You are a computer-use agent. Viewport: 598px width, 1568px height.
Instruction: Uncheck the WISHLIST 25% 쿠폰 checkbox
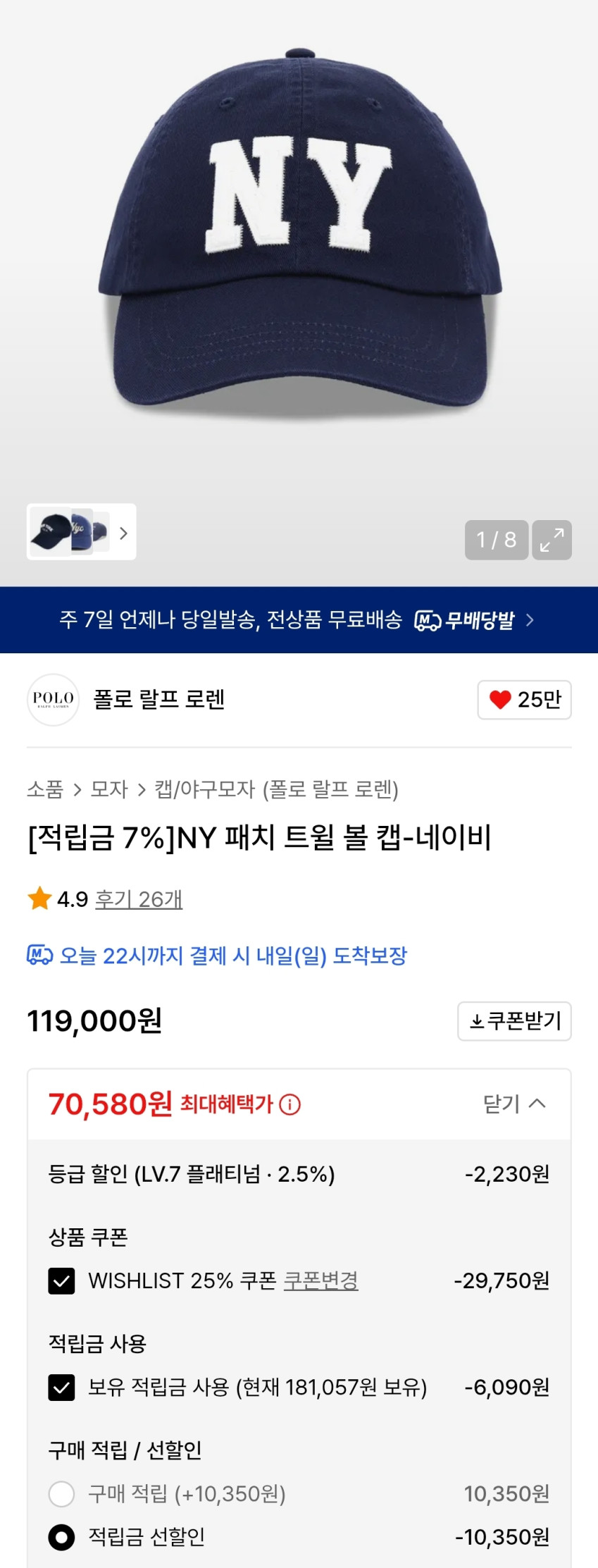pyautogui.click(x=61, y=1280)
